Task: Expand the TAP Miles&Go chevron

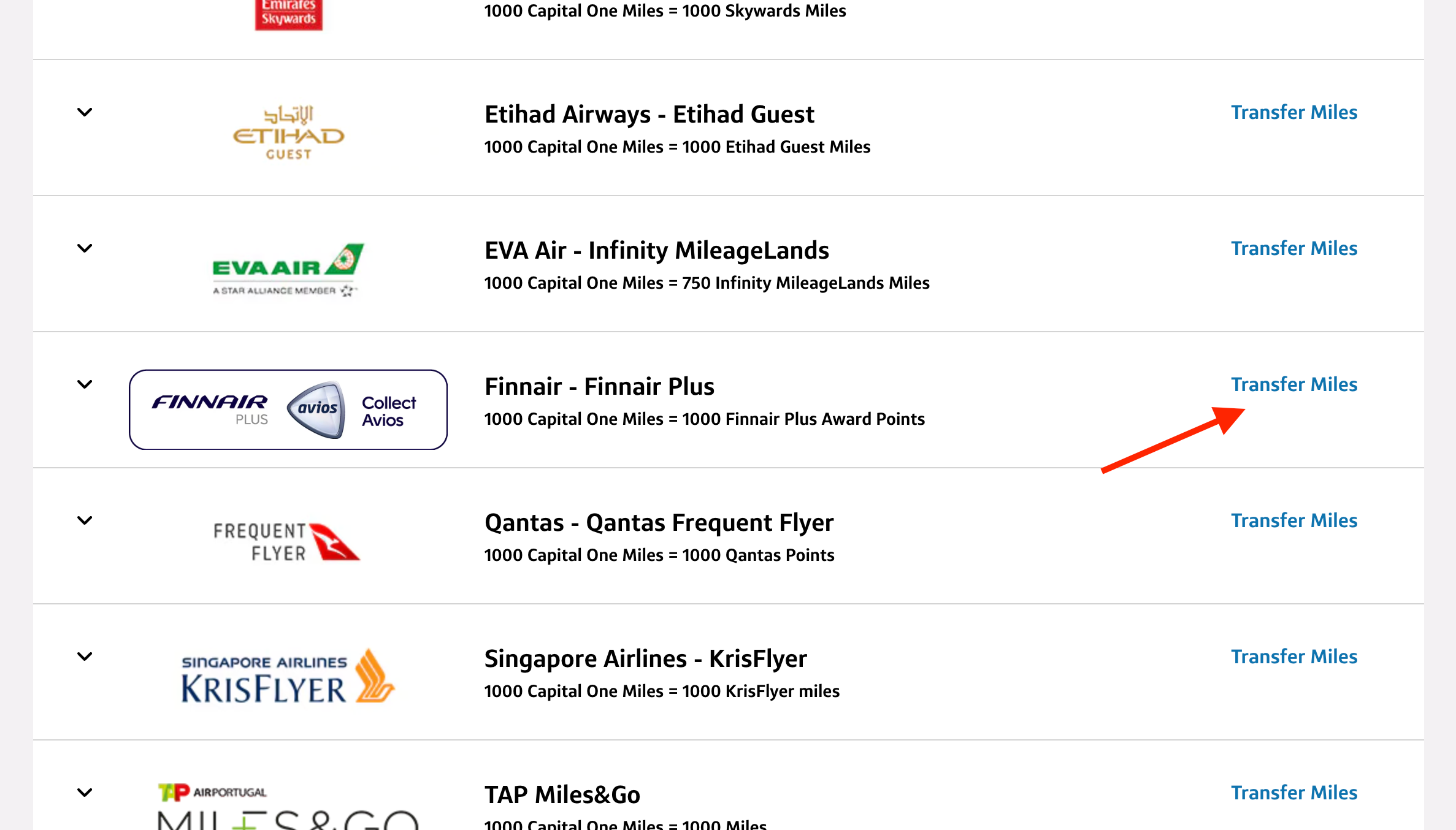Action: tap(85, 793)
